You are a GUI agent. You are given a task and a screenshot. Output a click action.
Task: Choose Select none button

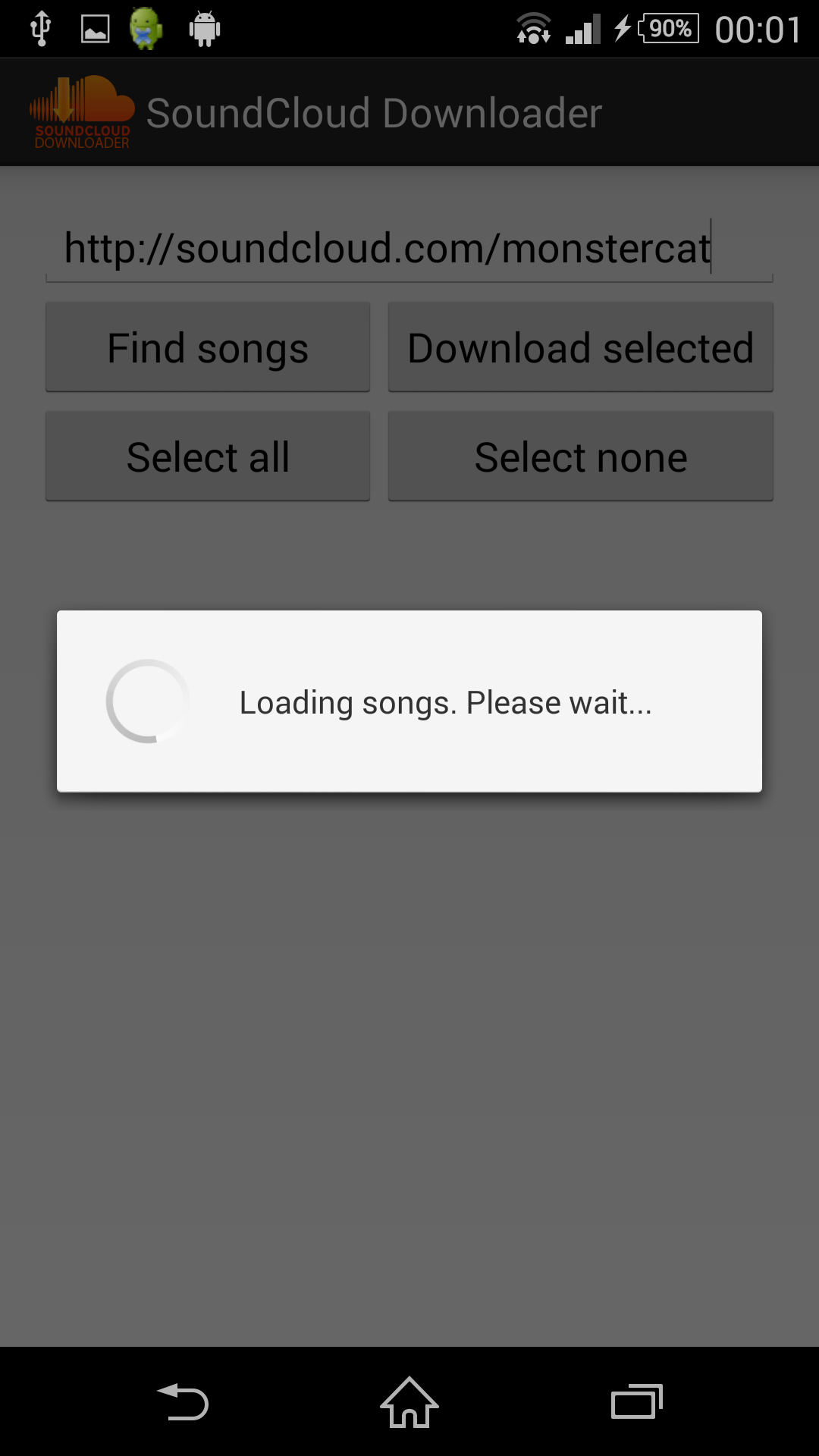[x=581, y=457]
